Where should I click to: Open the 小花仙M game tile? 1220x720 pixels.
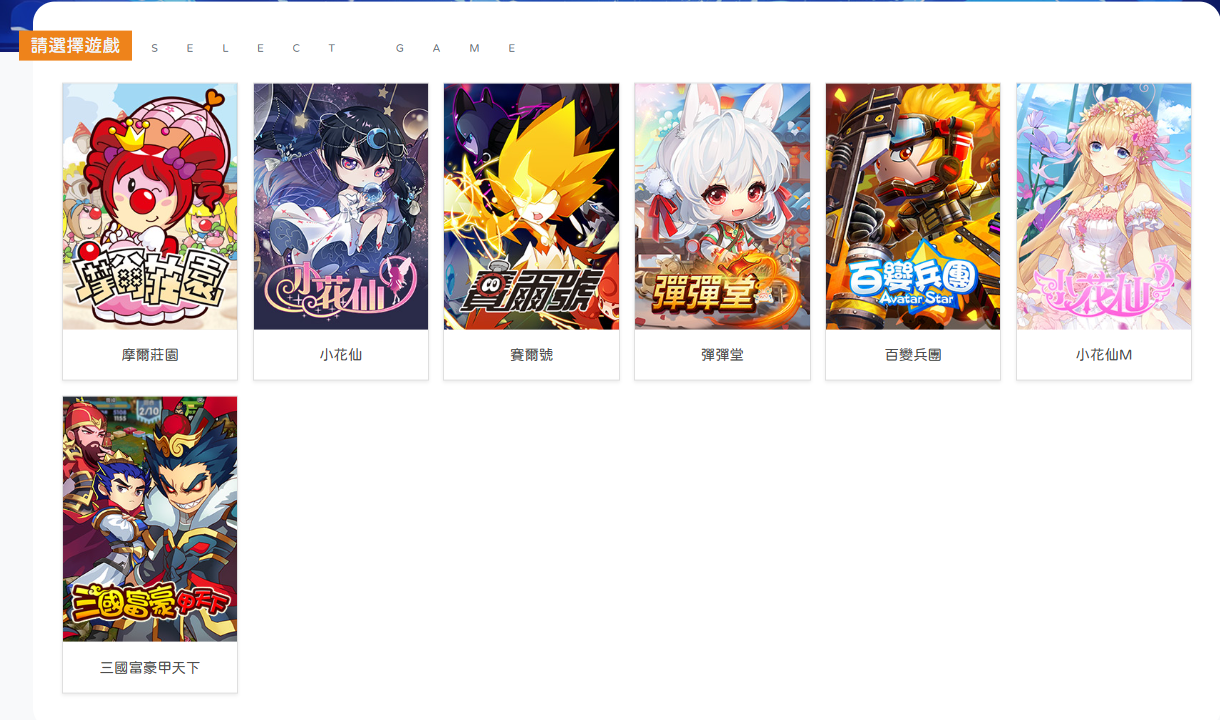click(x=1104, y=230)
